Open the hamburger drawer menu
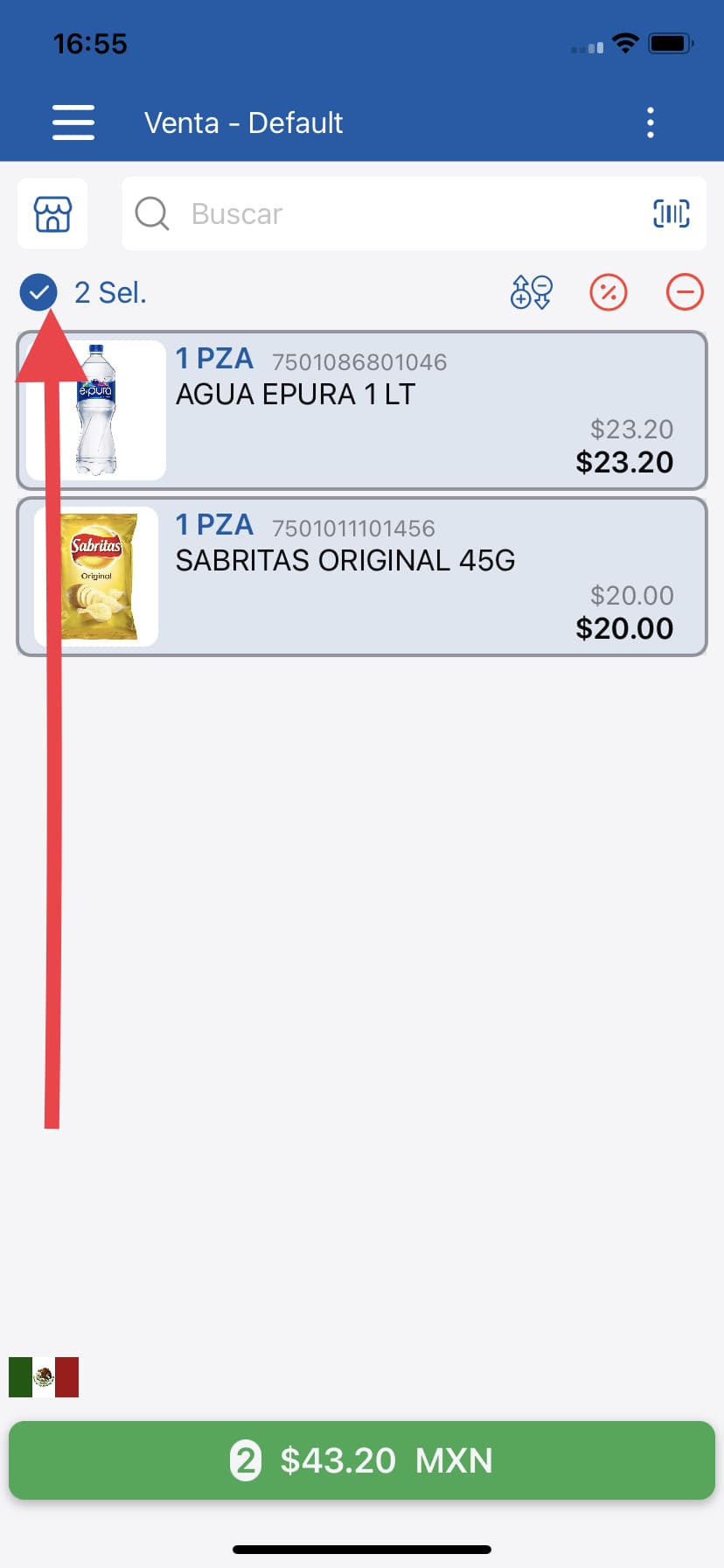 (x=73, y=122)
